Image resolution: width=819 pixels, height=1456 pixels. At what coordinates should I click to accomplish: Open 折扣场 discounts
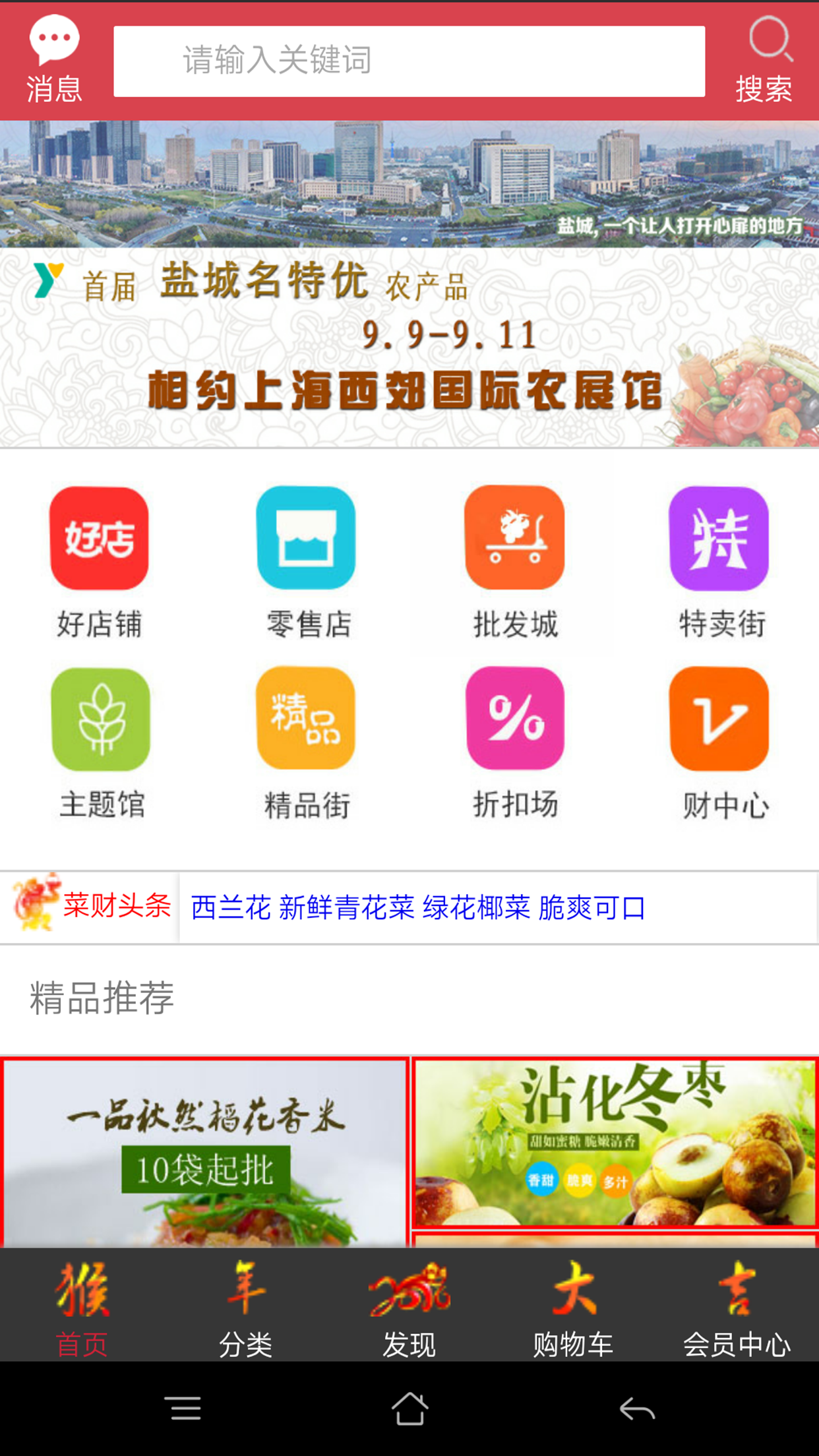515,743
